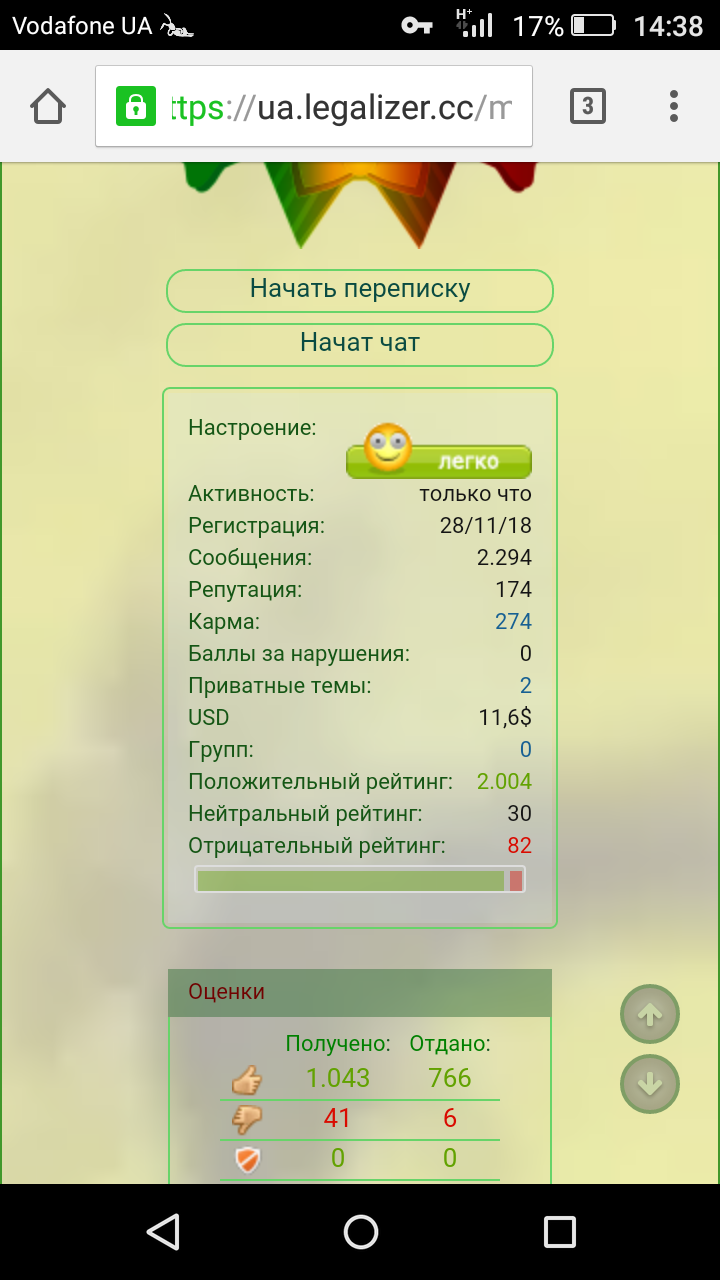Open the Карма value 274

click(513, 622)
